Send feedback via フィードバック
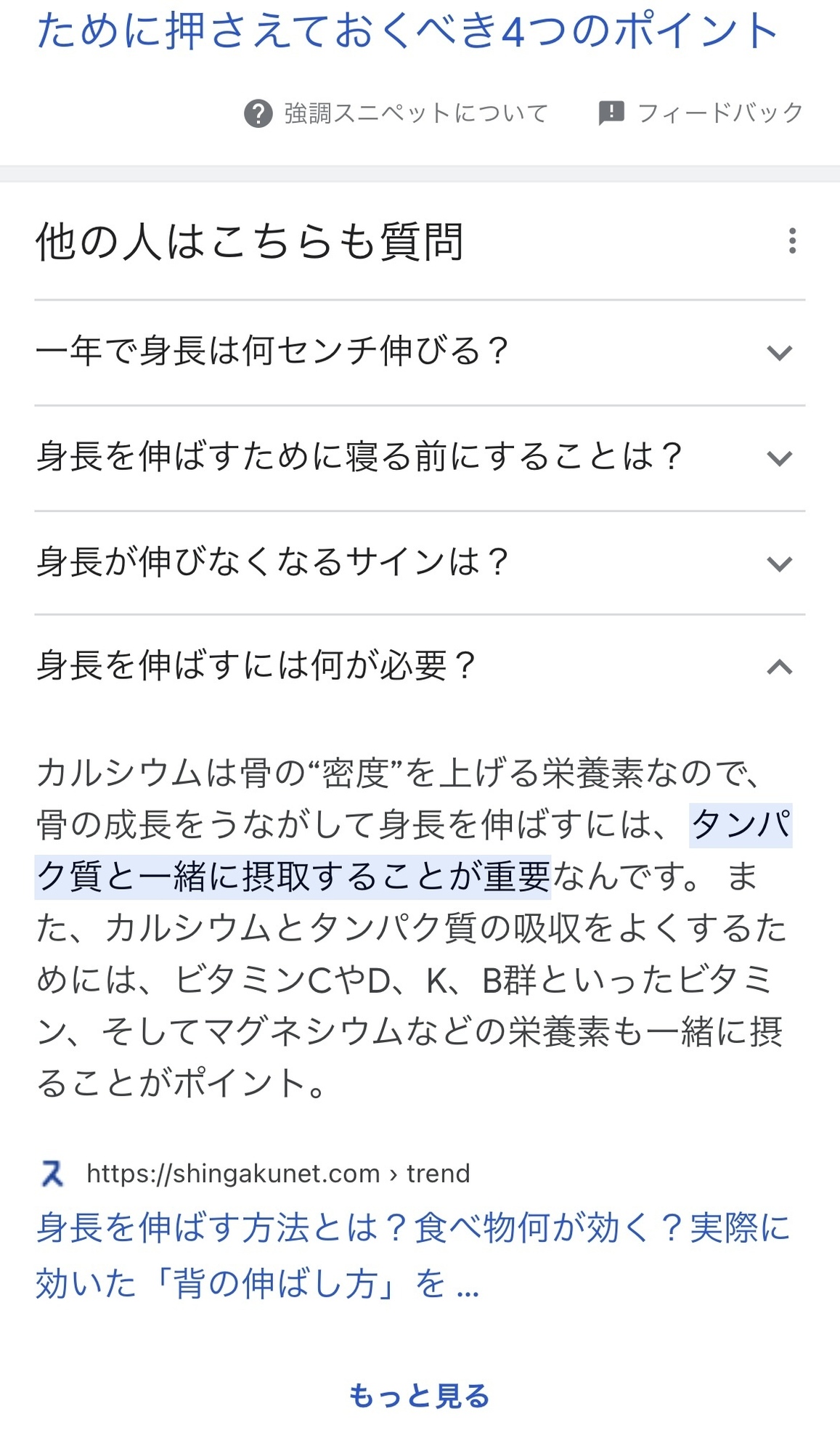Viewport: 840px width, 1438px height. tap(701, 113)
